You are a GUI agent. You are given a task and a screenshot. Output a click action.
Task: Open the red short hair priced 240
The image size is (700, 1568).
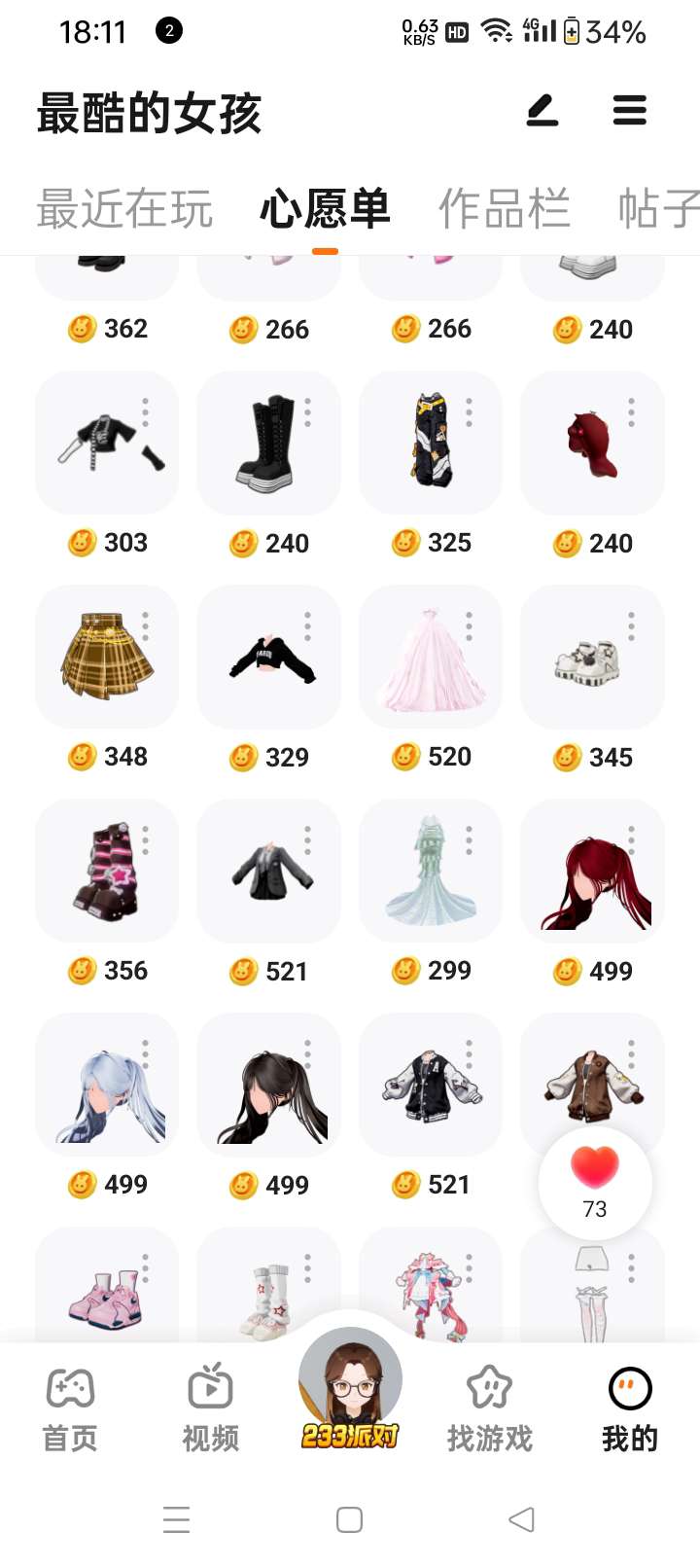click(x=592, y=443)
